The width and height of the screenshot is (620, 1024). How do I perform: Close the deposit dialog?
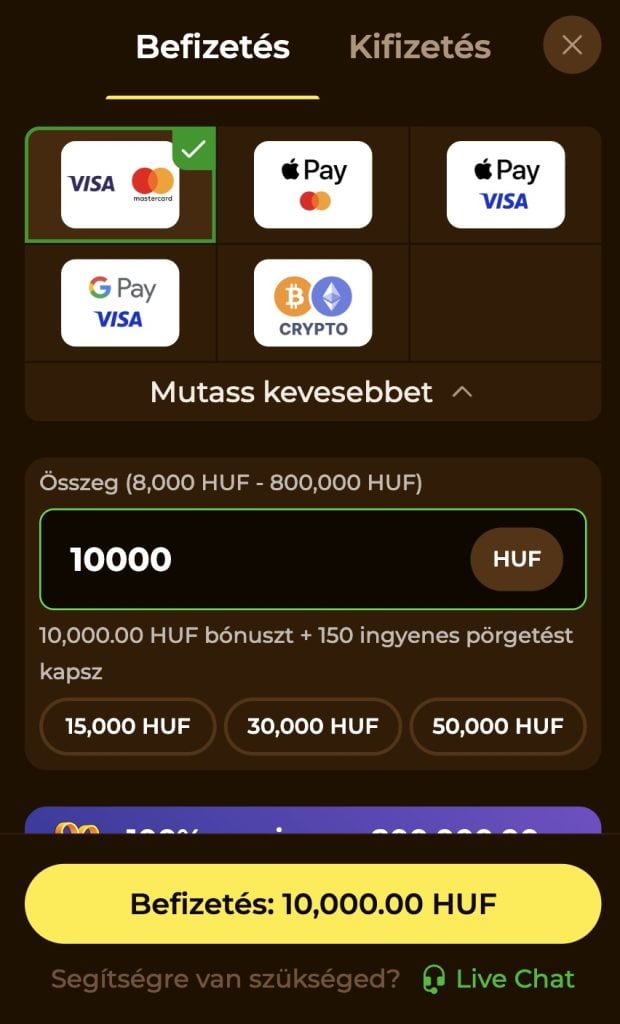pyautogui.click(x=572, y=45)
